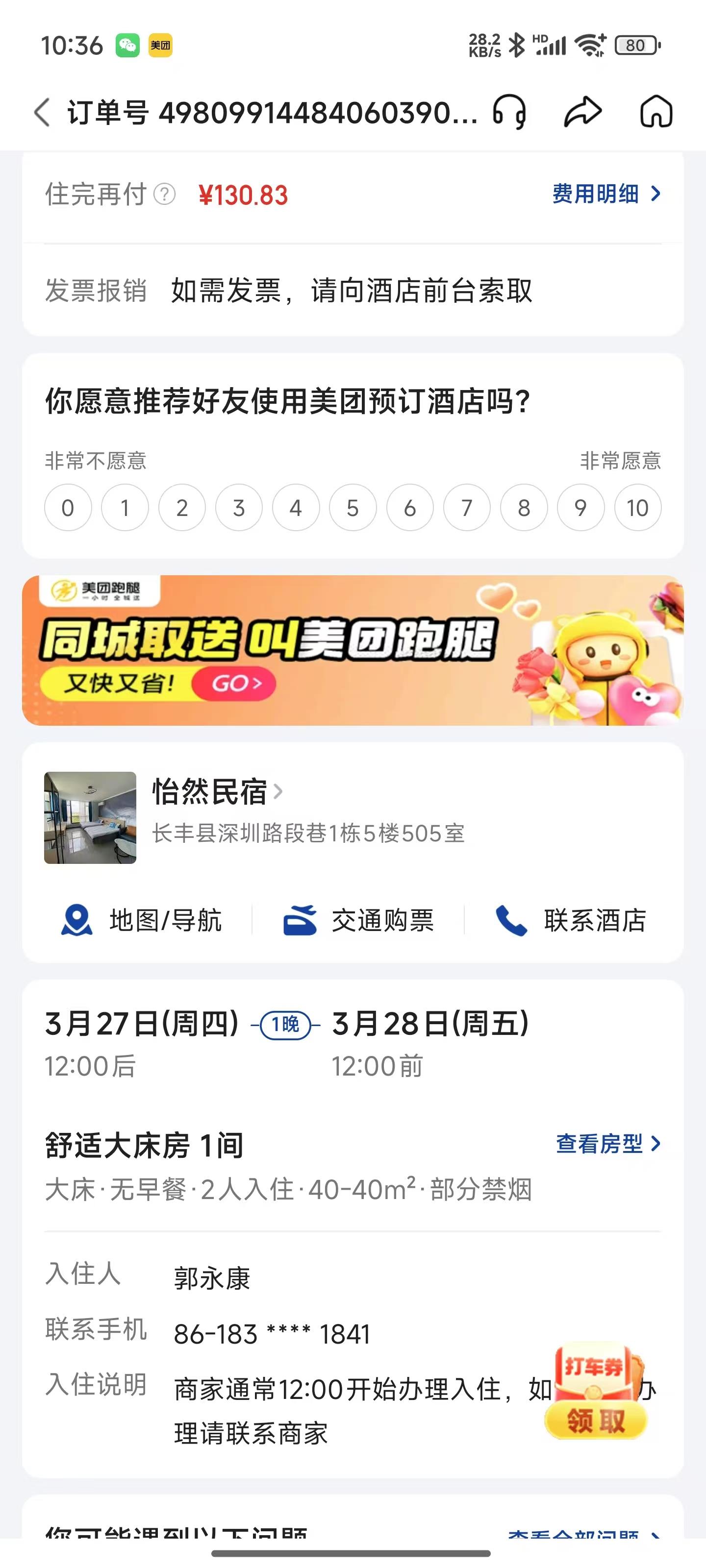Rate recommendation score 10
Screen dimensions: 706x1568
pyautogui.click(x=637, y=508)
